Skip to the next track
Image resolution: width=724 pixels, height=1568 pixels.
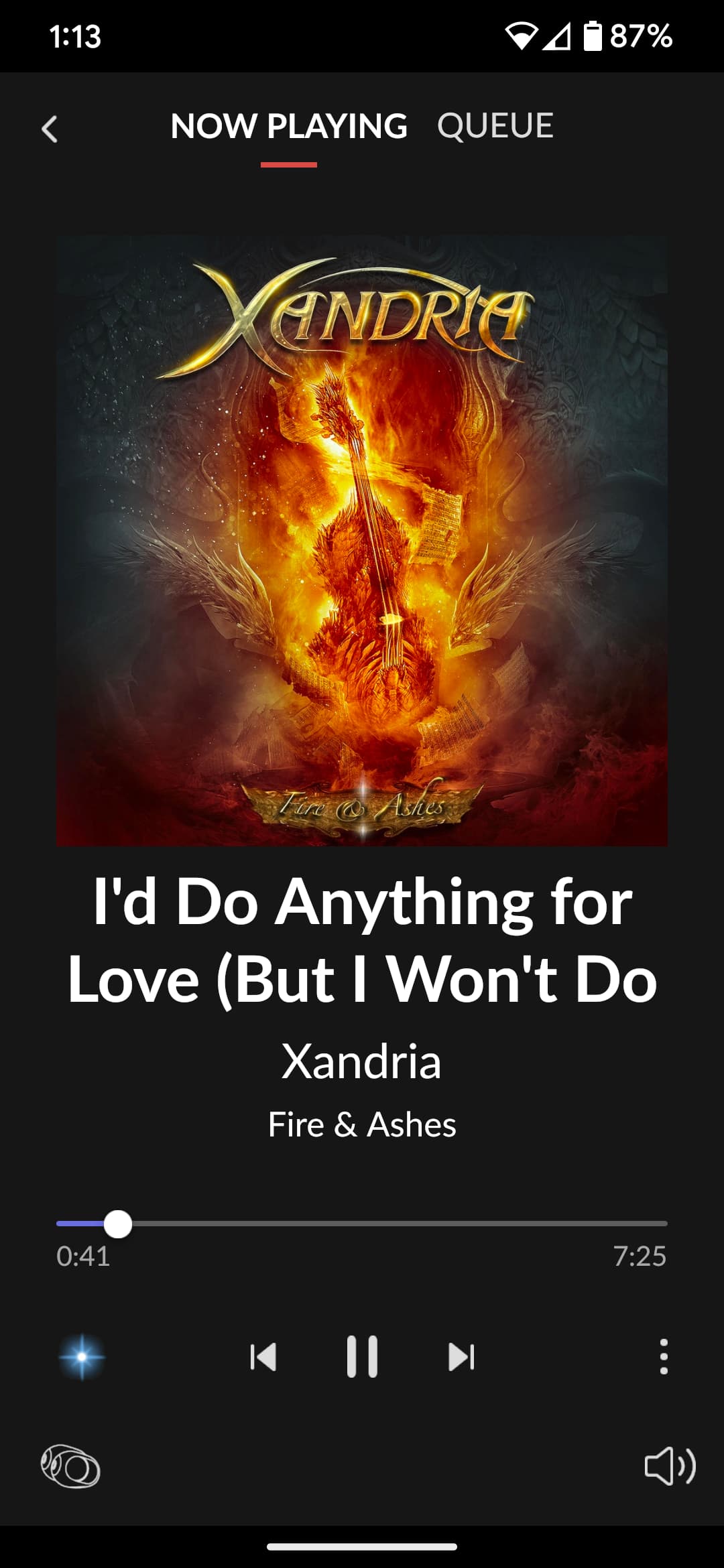(x=461, y=1357)
